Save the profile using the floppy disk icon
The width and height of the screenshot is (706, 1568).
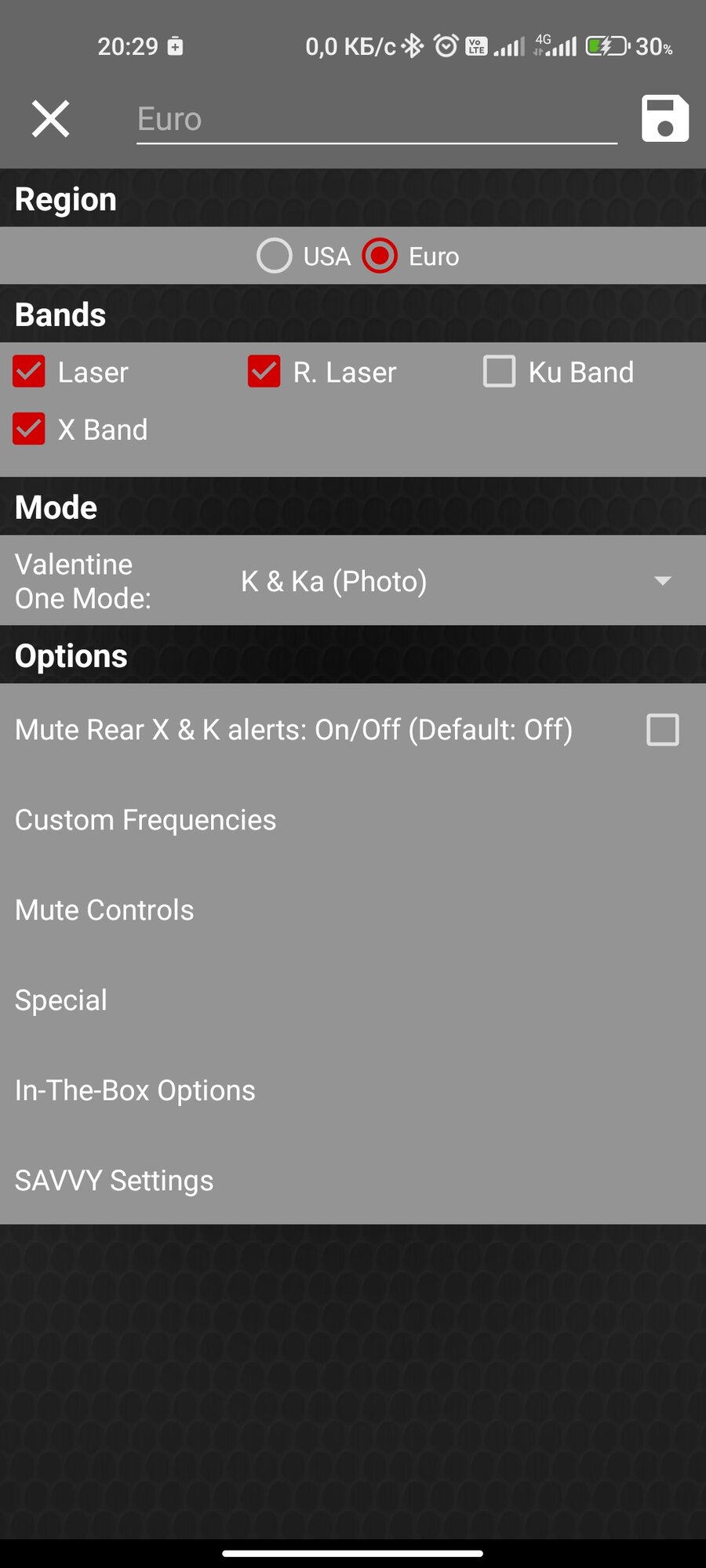click(665, 119)
